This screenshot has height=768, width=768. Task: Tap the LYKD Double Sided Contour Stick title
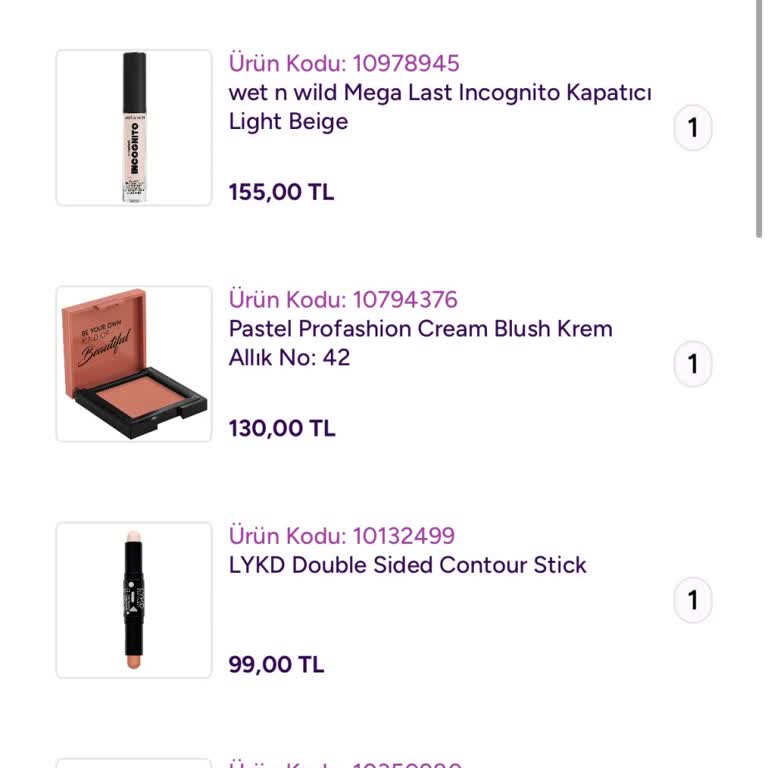click(408, 565)
